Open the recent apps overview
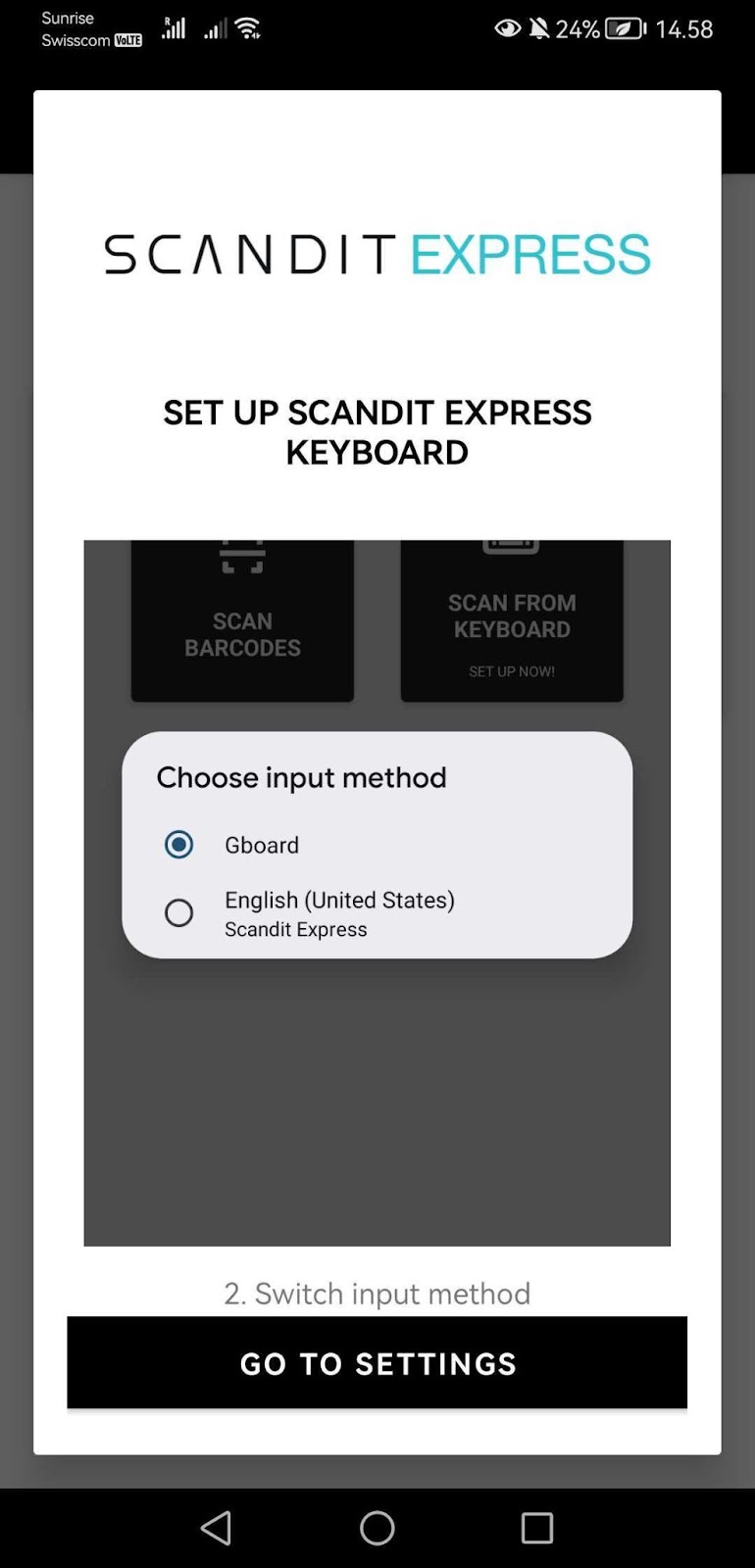This screenshot has width=755, height=1568. pos(536,1527)
